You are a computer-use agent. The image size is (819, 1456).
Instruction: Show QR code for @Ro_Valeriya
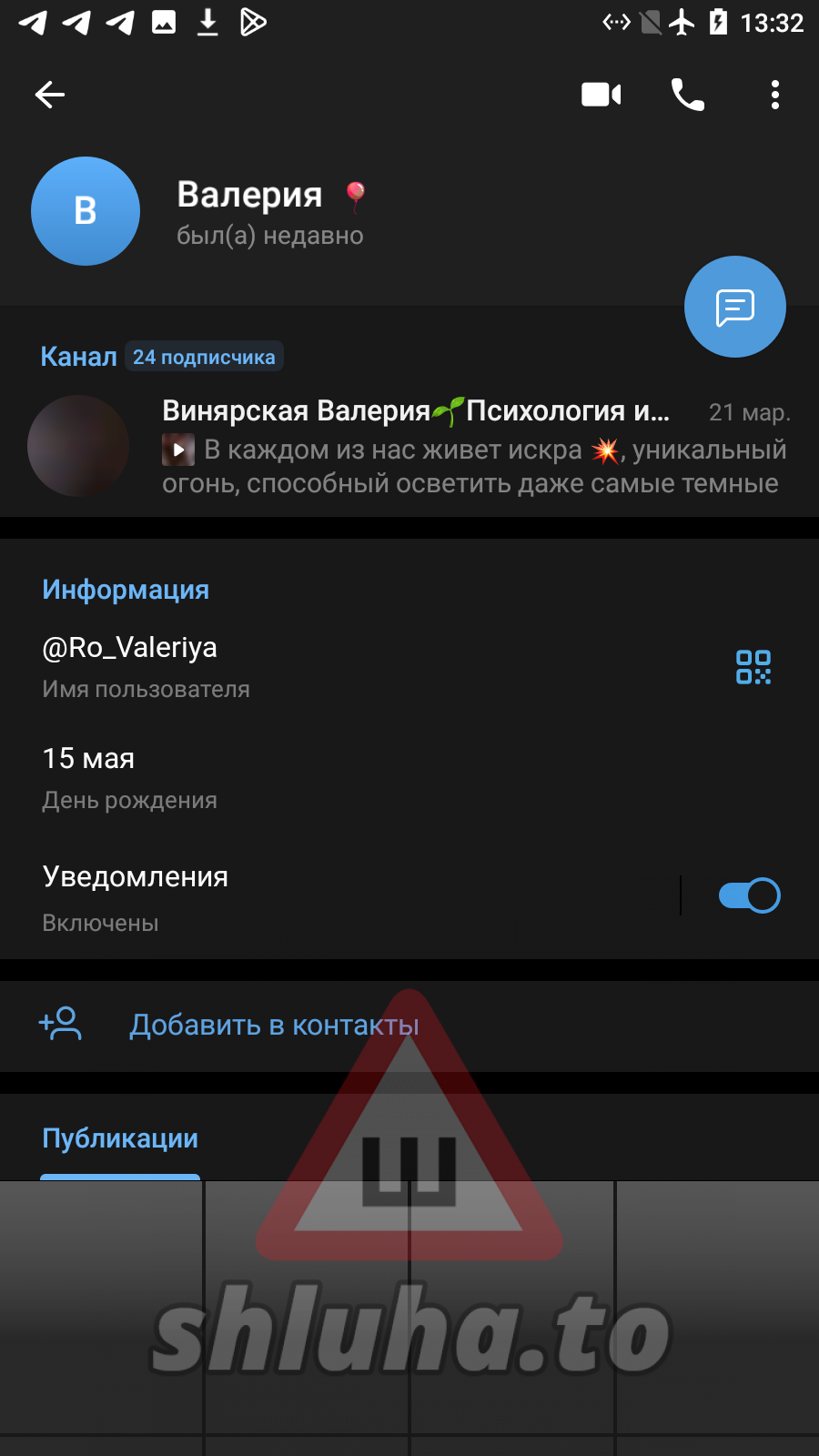click(x=753, y=667)
